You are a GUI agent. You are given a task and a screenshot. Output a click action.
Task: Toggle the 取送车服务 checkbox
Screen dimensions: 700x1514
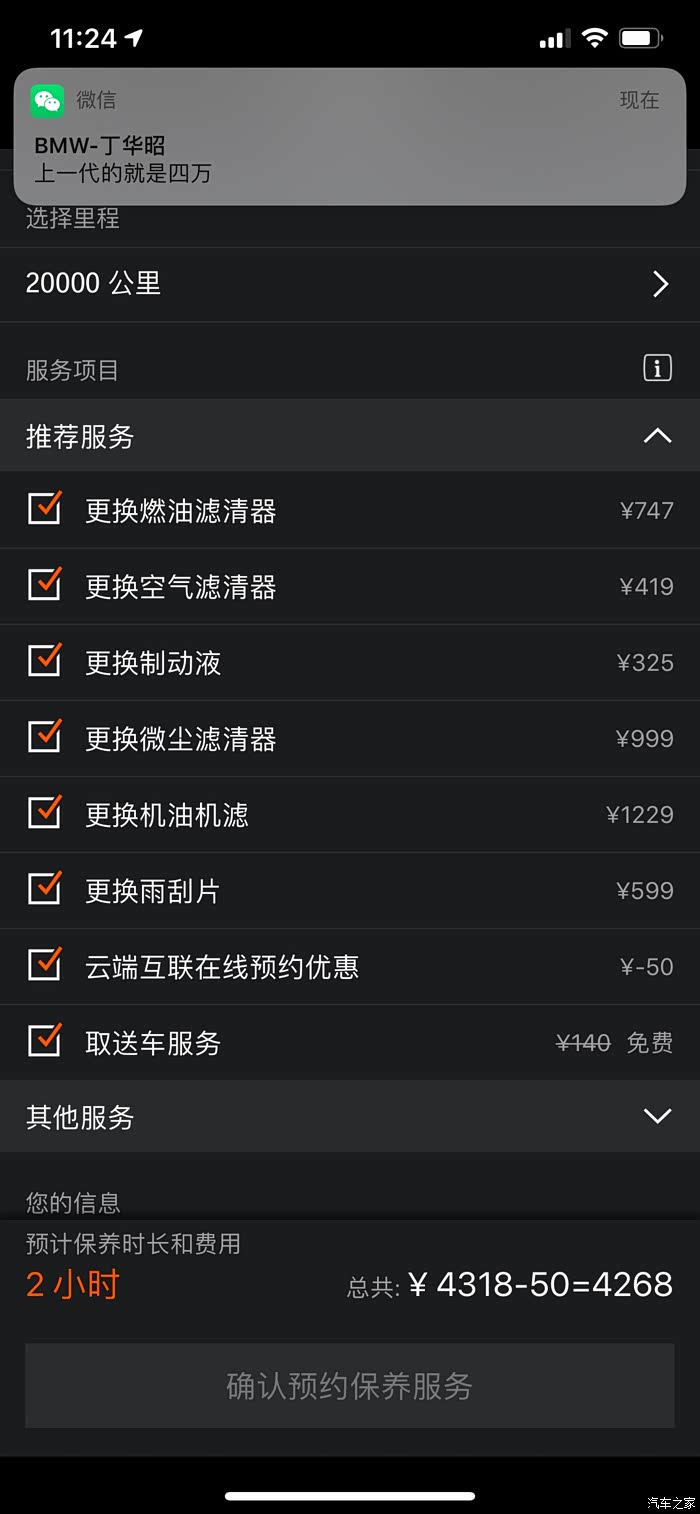click(x=44, y=1041)
